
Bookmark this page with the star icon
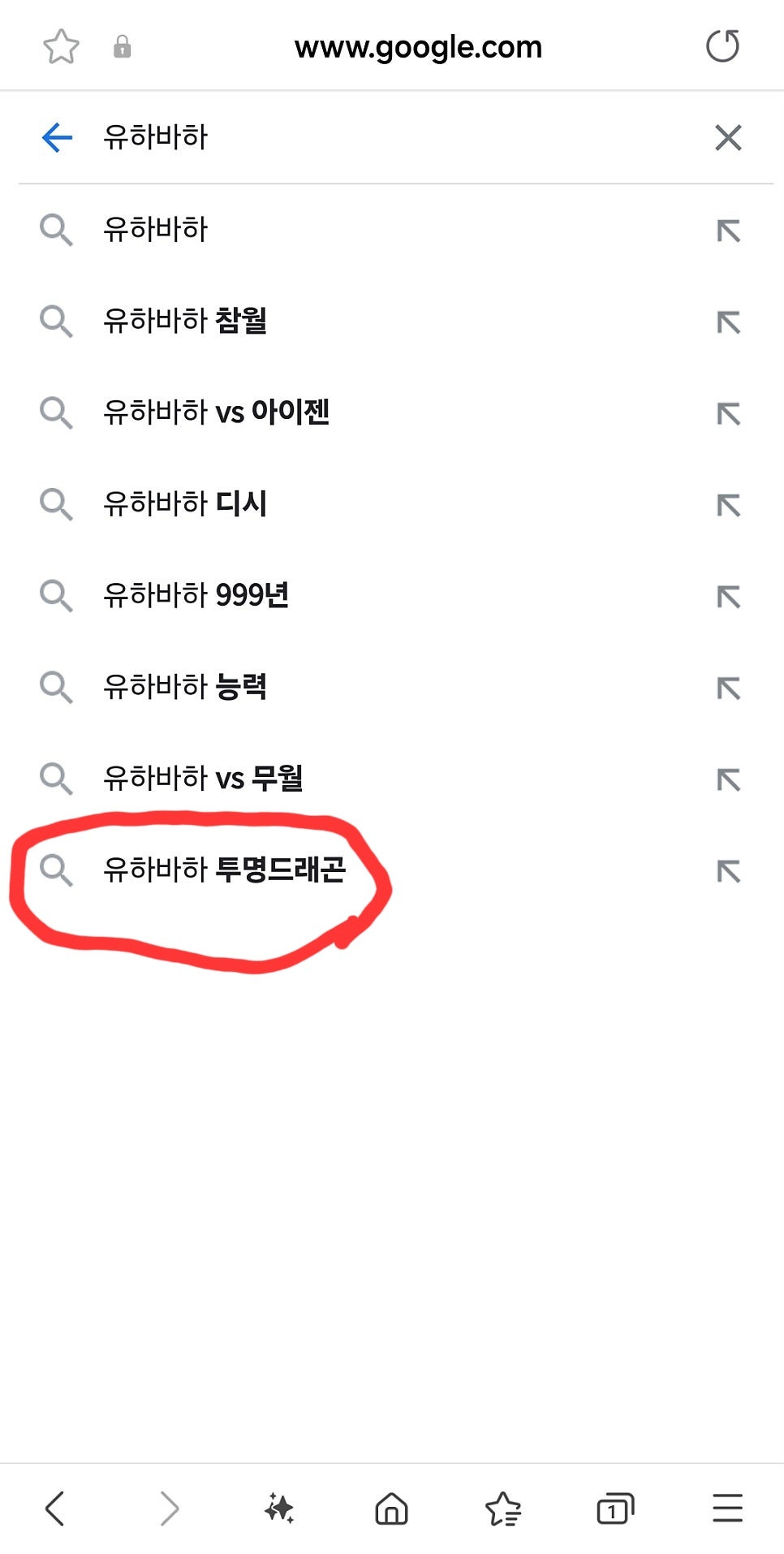coord(61,46)
